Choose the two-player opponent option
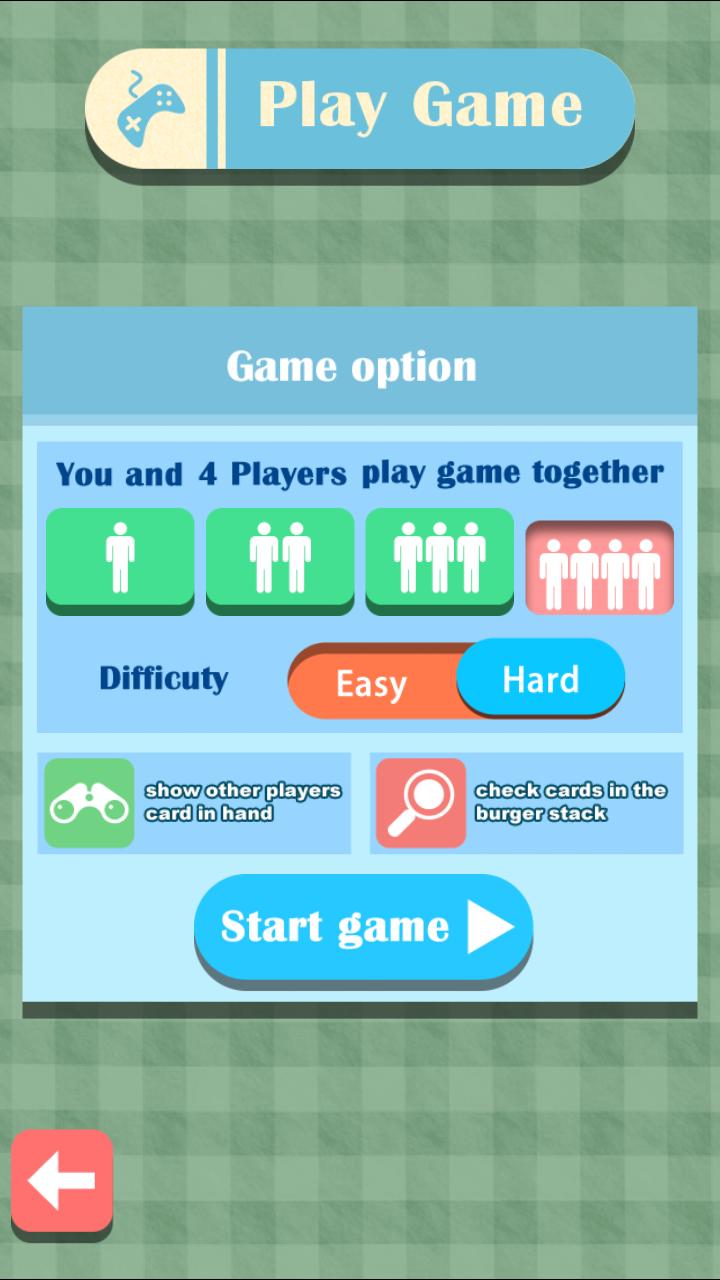This screenshot has height=1280, width=720. pos(280,557)
